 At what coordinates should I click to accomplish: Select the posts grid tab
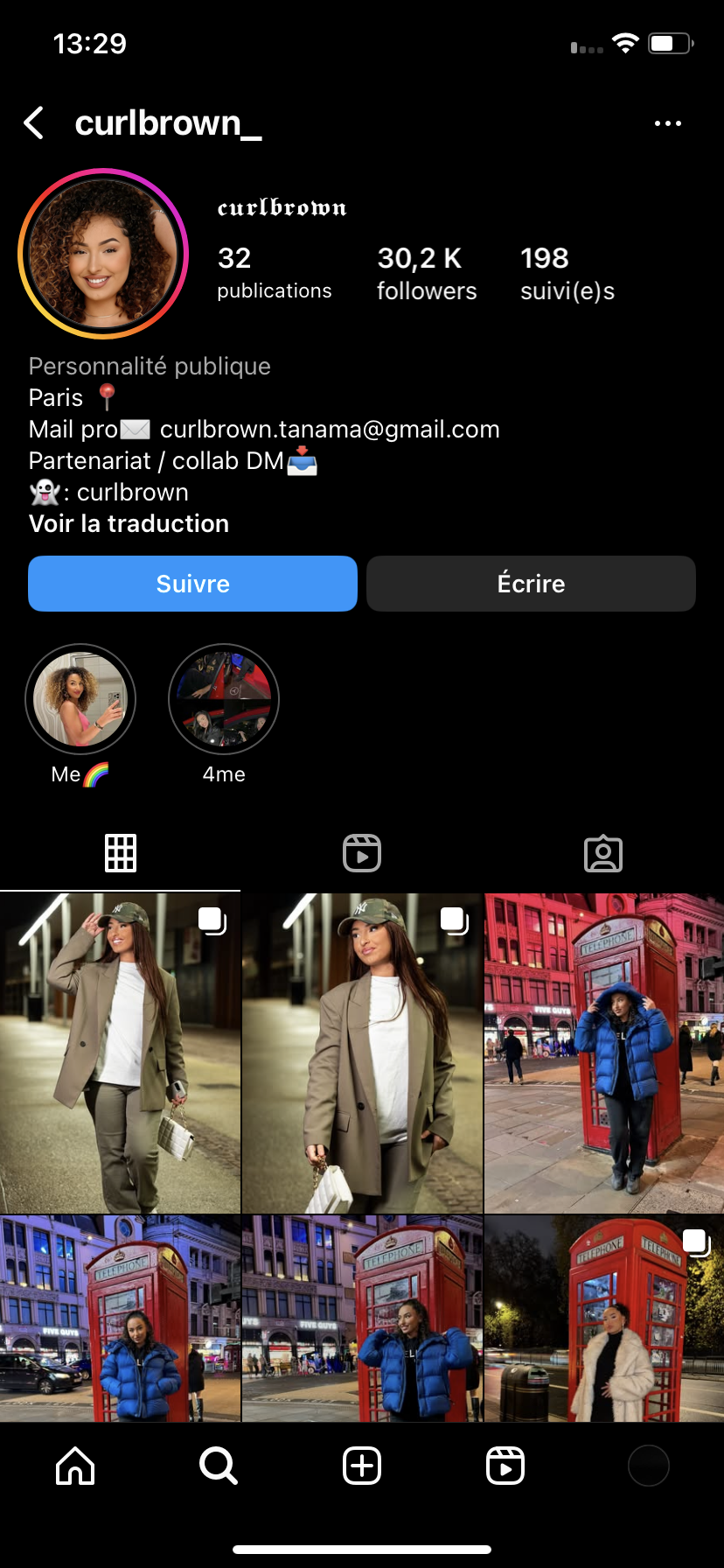tap(121, 853)
